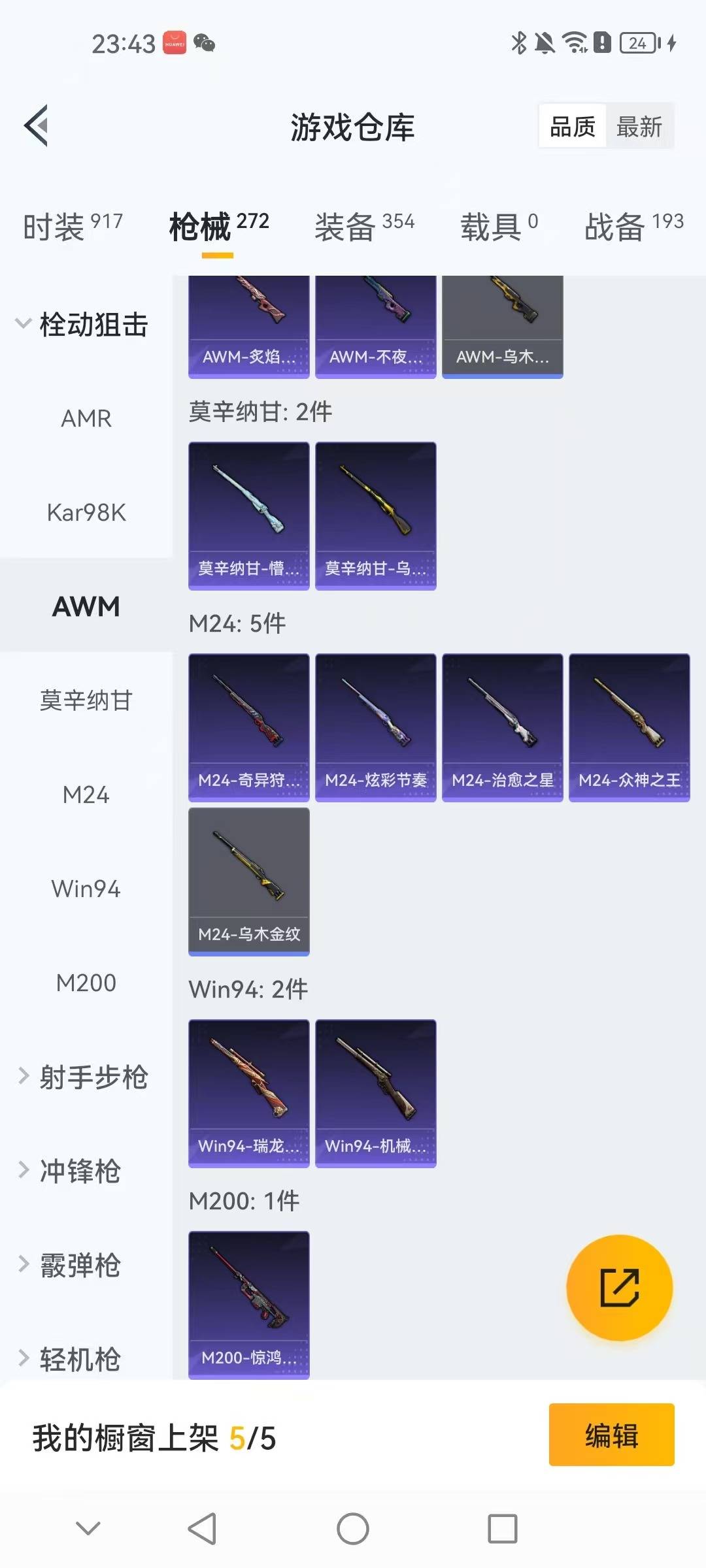Select M24 in the sidebar list
Image resolution: width=706 pixels, height=1568 pixels.
pos(86,794)
